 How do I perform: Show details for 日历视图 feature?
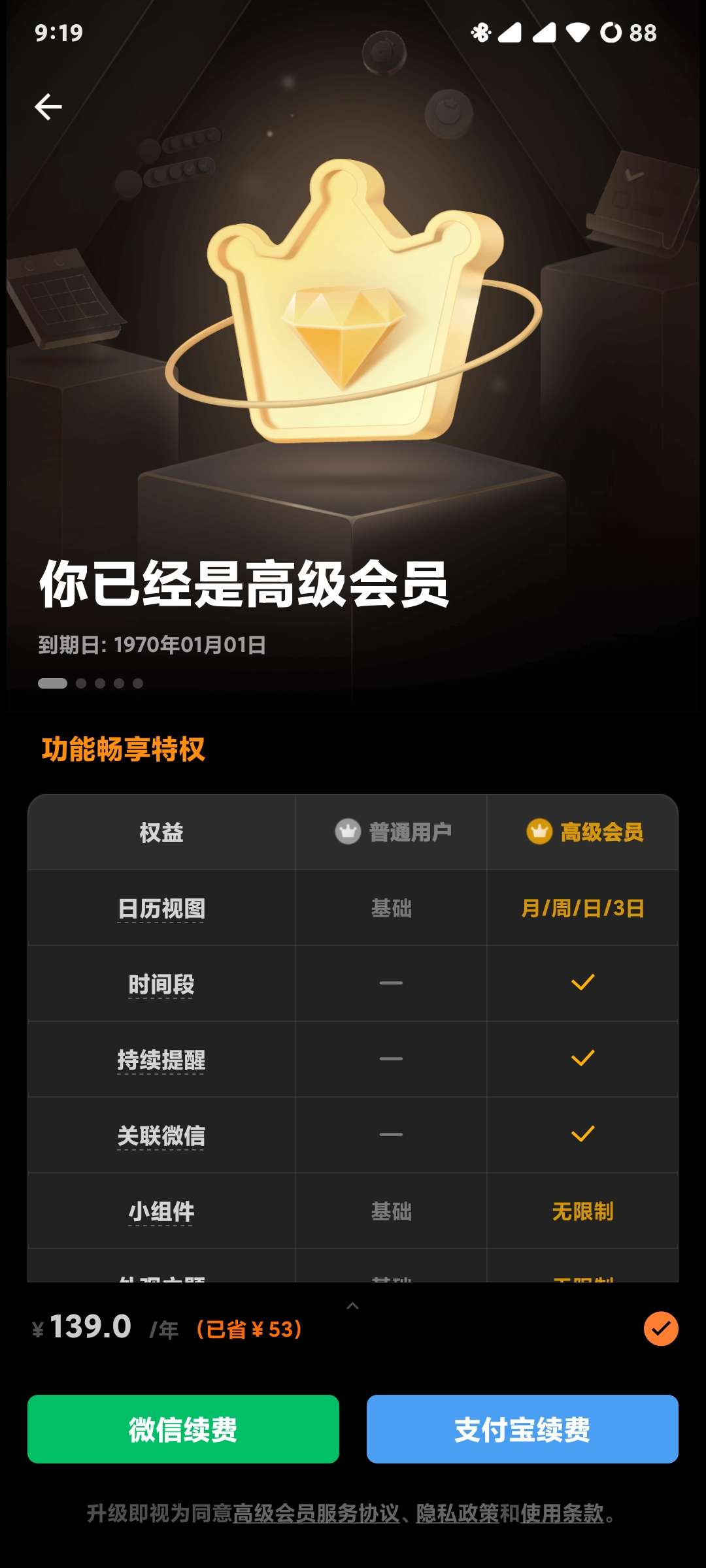(161, 909)
